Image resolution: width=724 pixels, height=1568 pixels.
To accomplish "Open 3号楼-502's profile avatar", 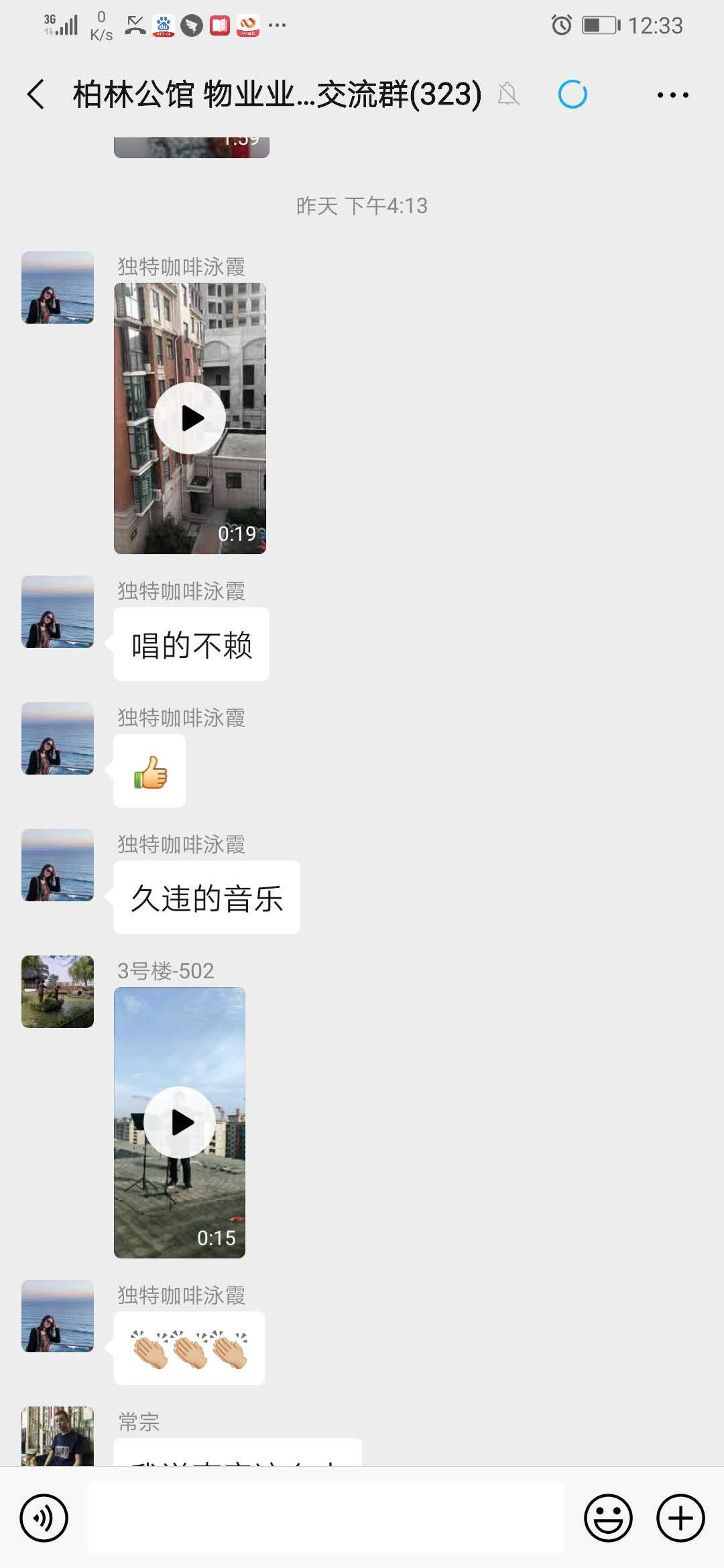I will (x=58, y=992).
